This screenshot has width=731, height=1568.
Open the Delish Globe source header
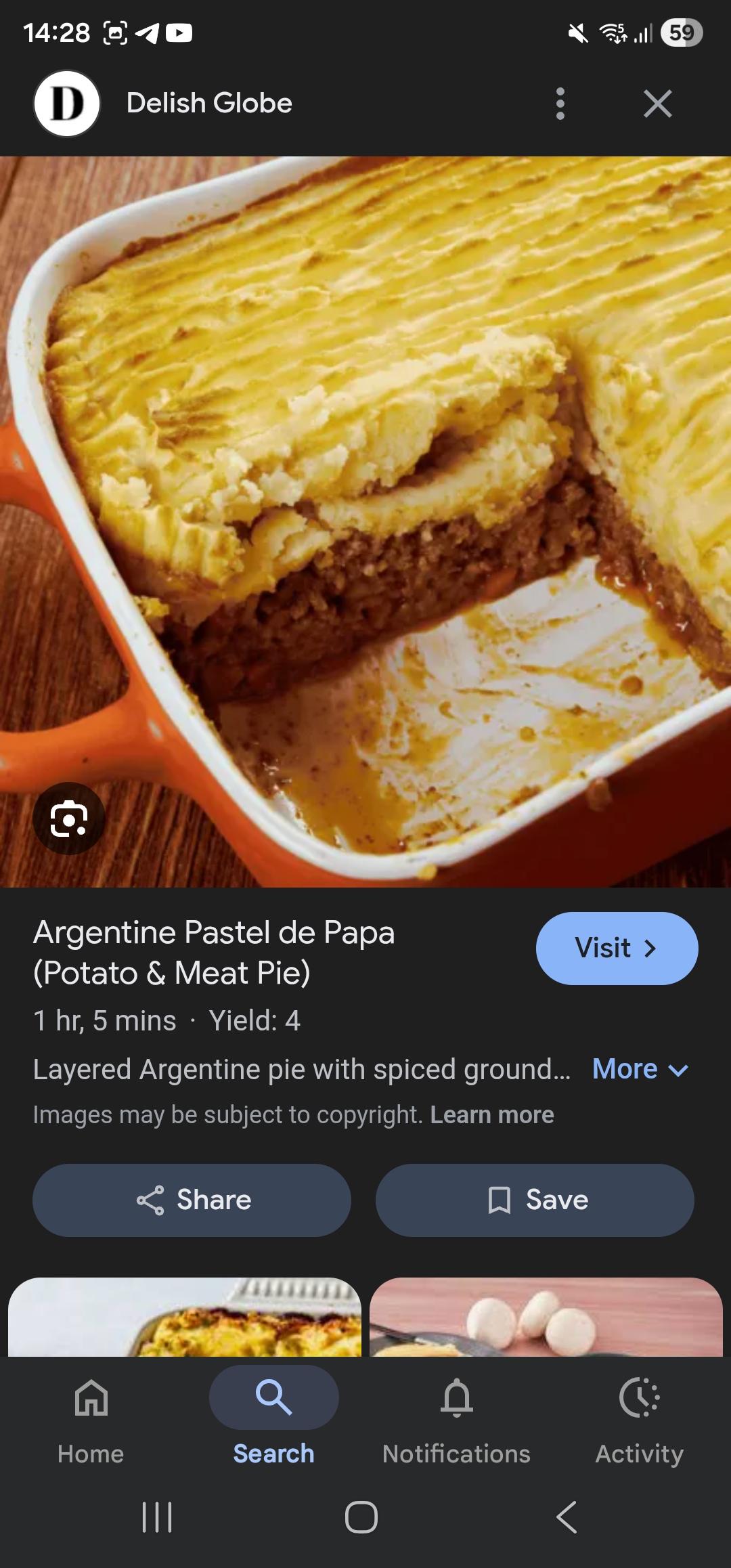(209, 104)
